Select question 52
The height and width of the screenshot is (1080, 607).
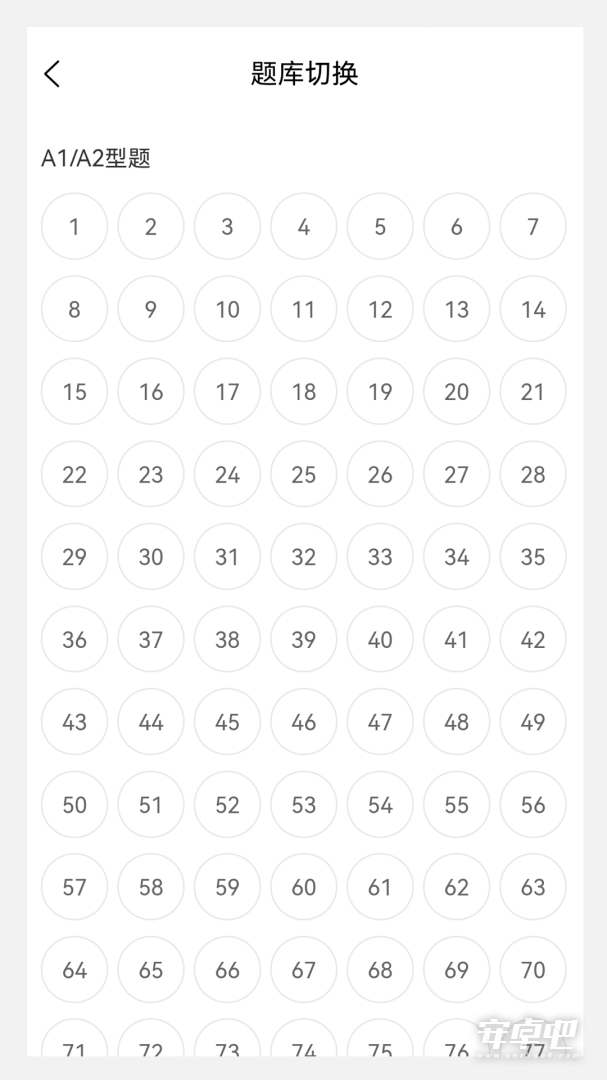227,804
